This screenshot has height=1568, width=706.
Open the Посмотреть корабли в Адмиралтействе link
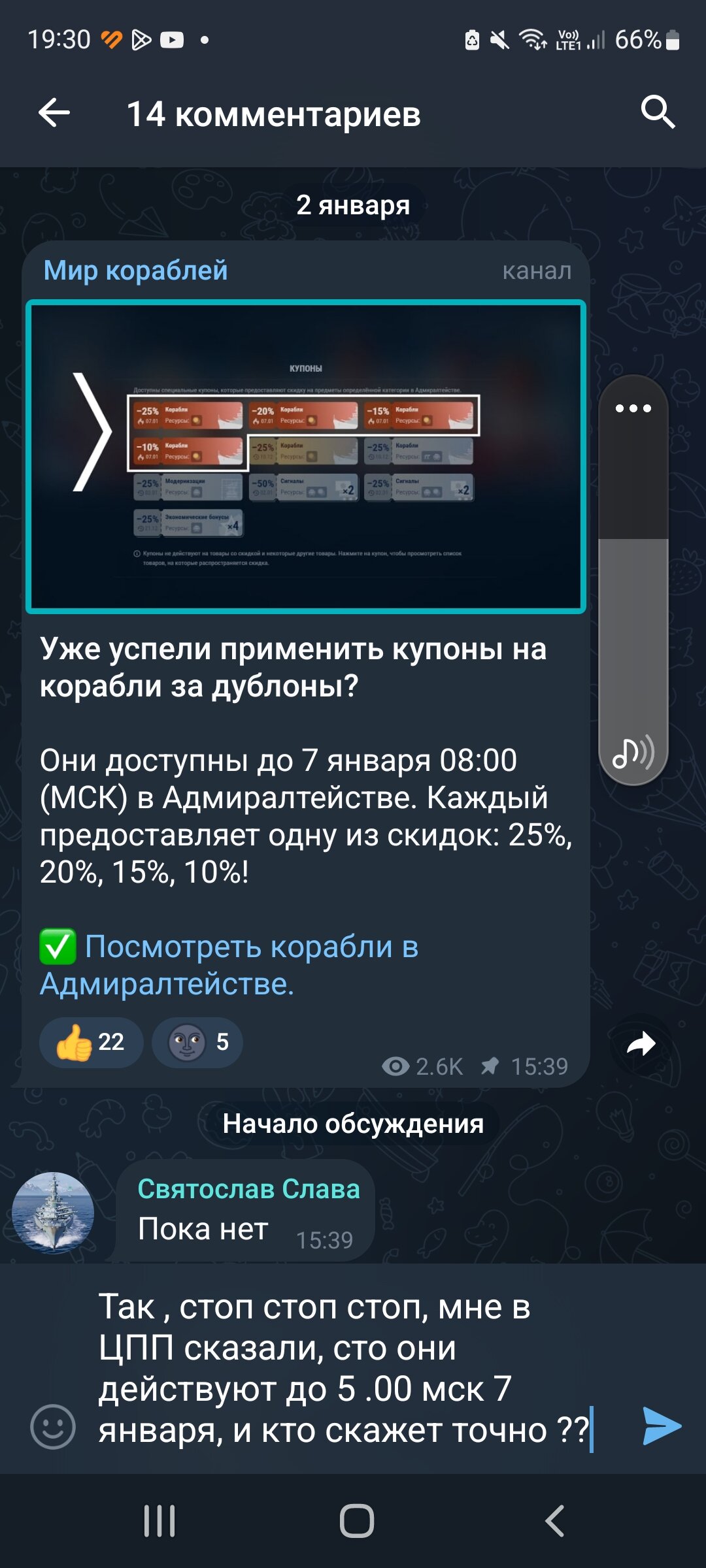229,965
